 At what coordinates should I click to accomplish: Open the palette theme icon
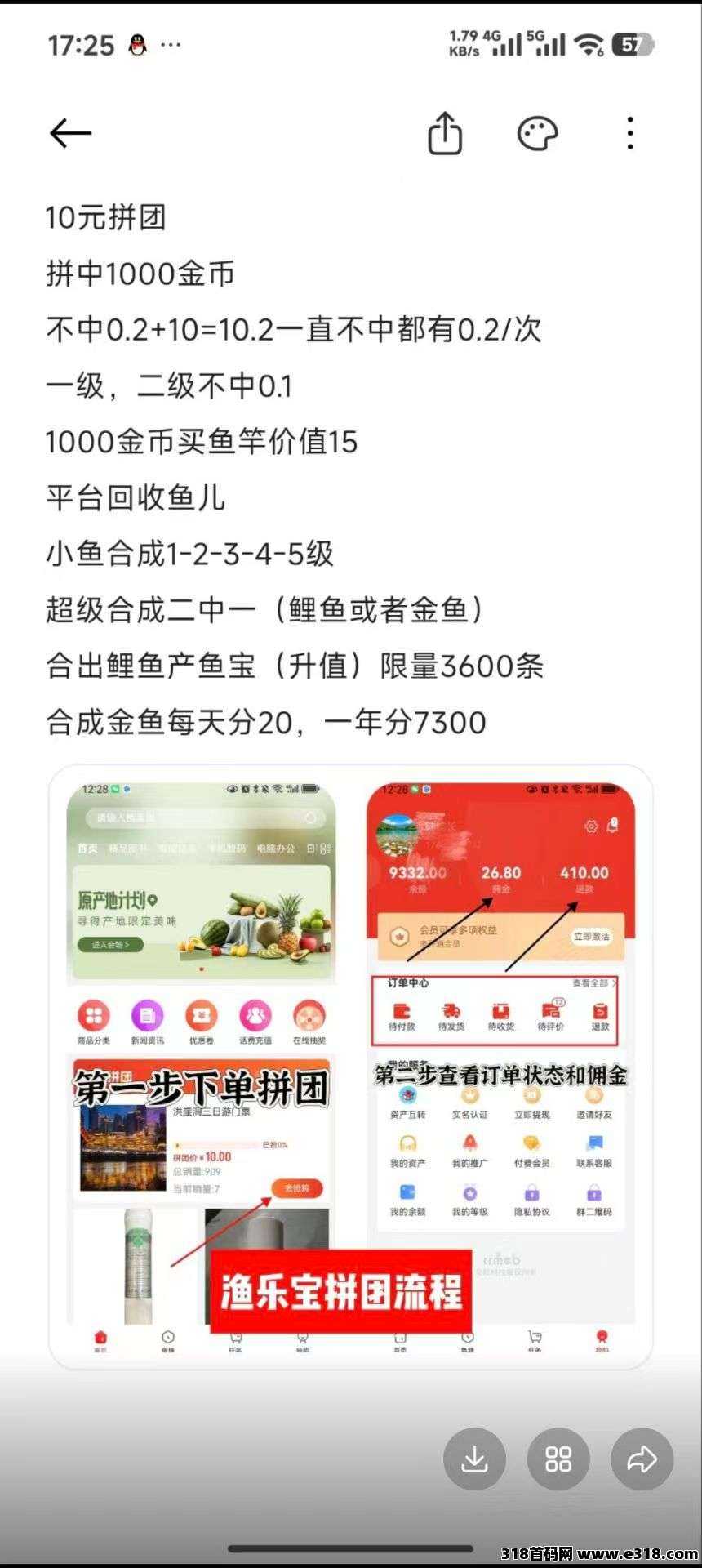coord(537,133)
